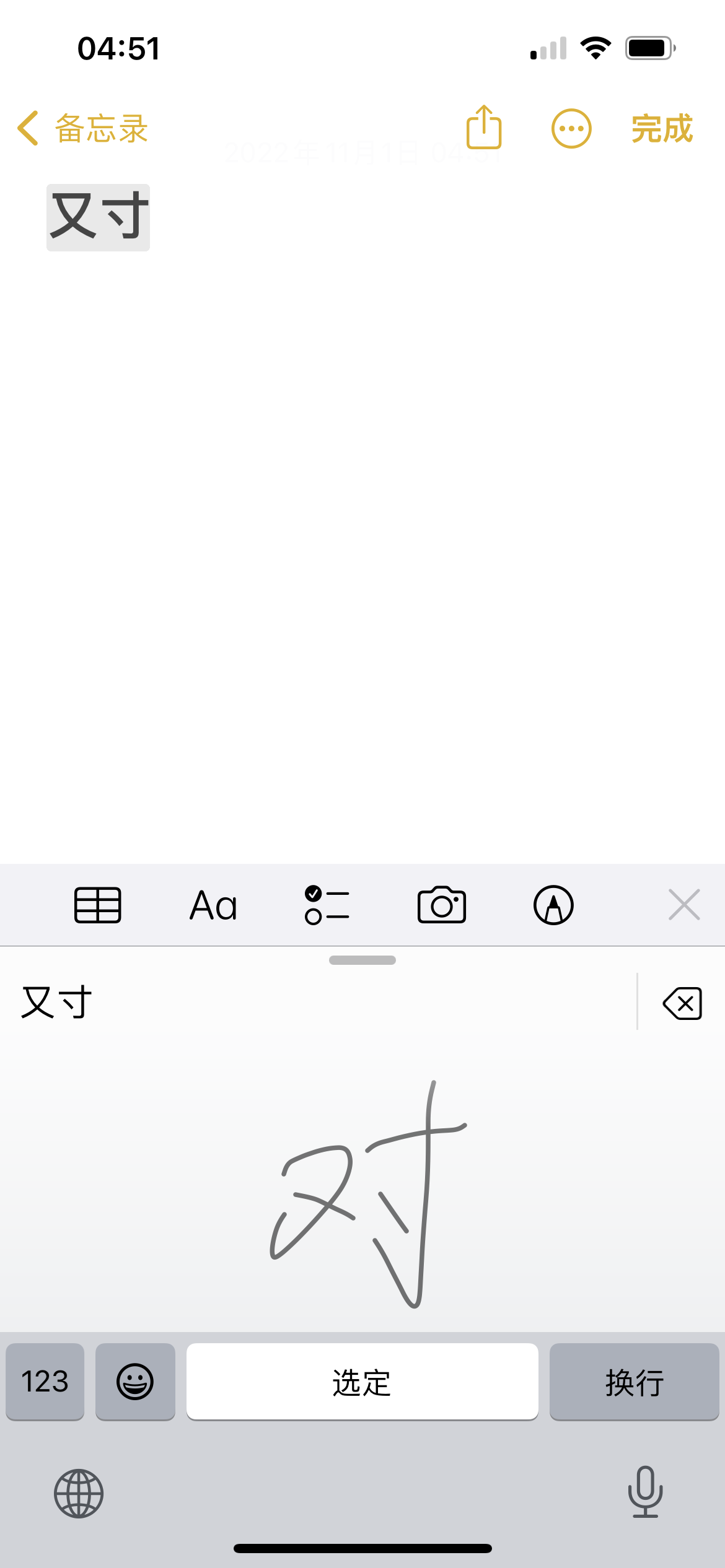Open the emoji keyboard
The width and height of the screenshot is (725, 1568).
click(x=135, y=1381)
